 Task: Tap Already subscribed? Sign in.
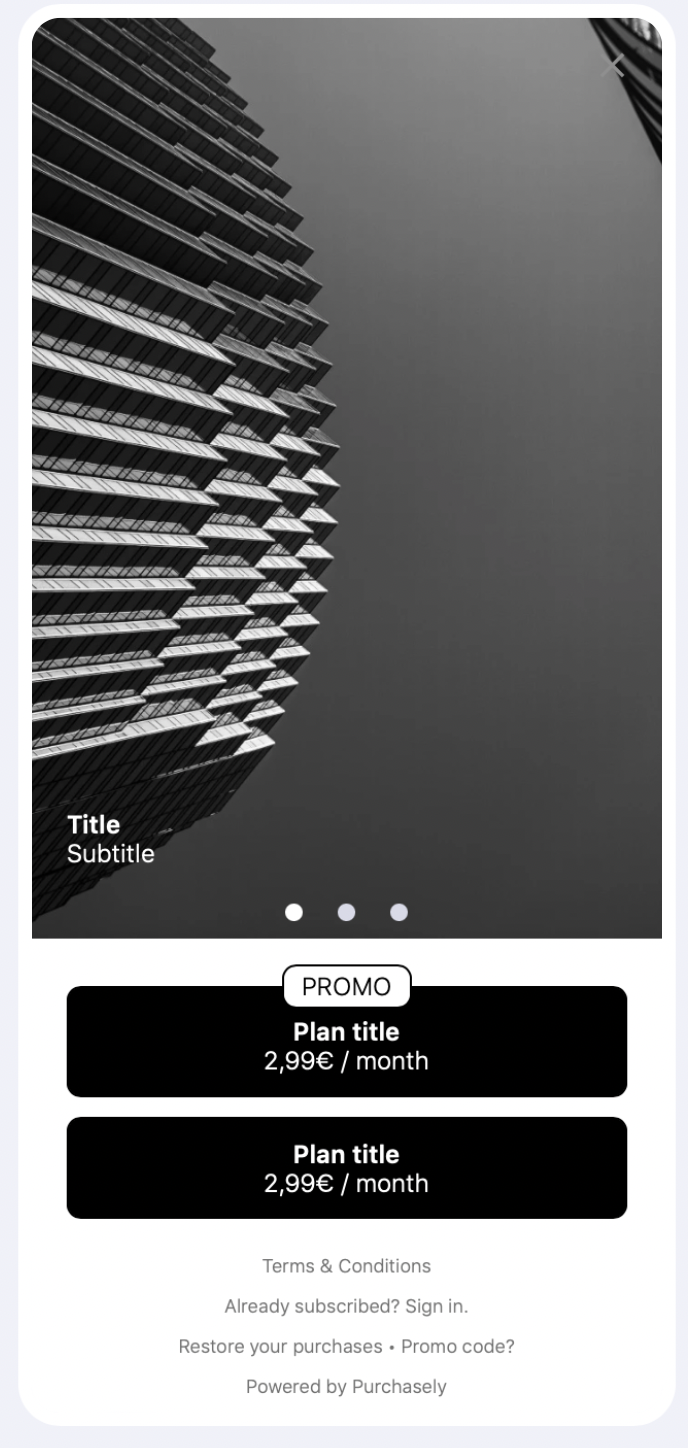pyautogui.click(x=347, y=1306)
